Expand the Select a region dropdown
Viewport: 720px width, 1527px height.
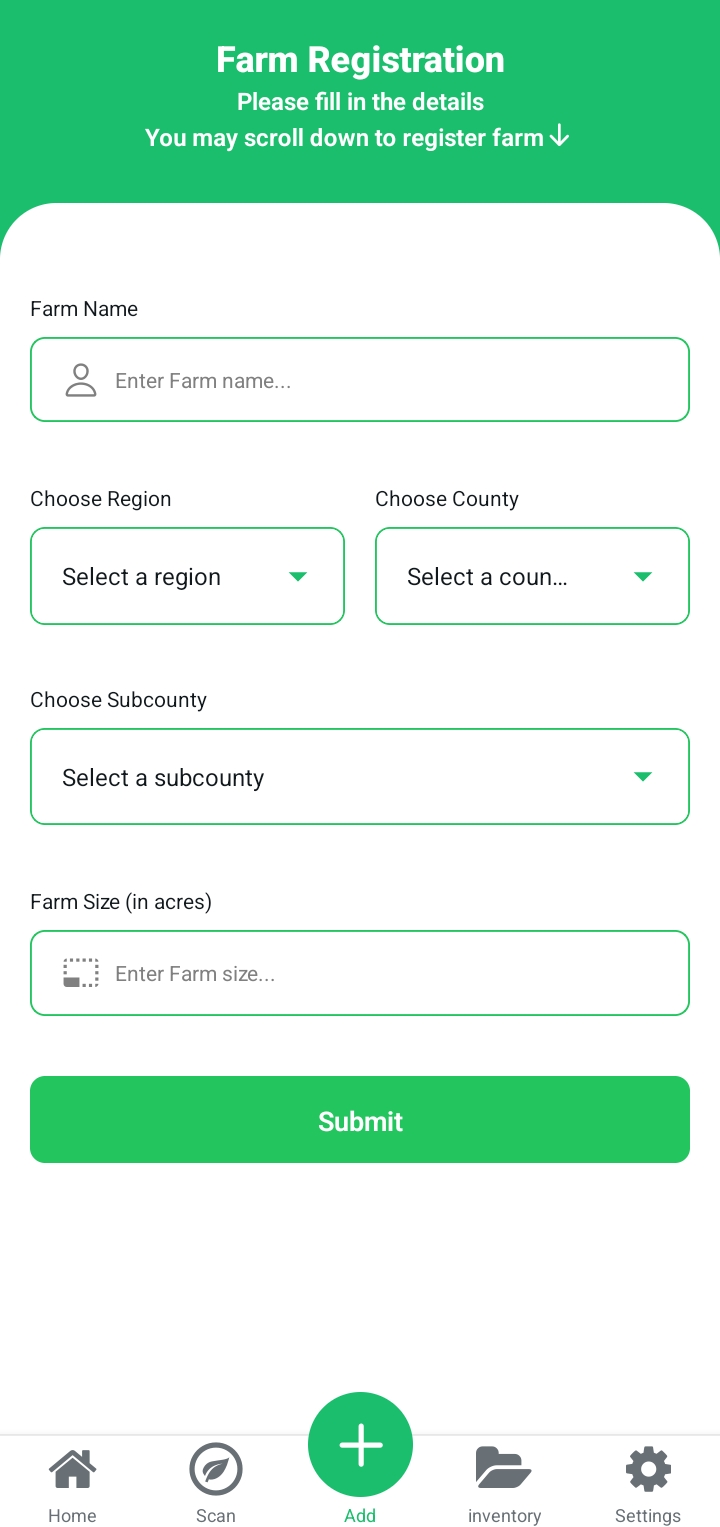coord(187,577)
